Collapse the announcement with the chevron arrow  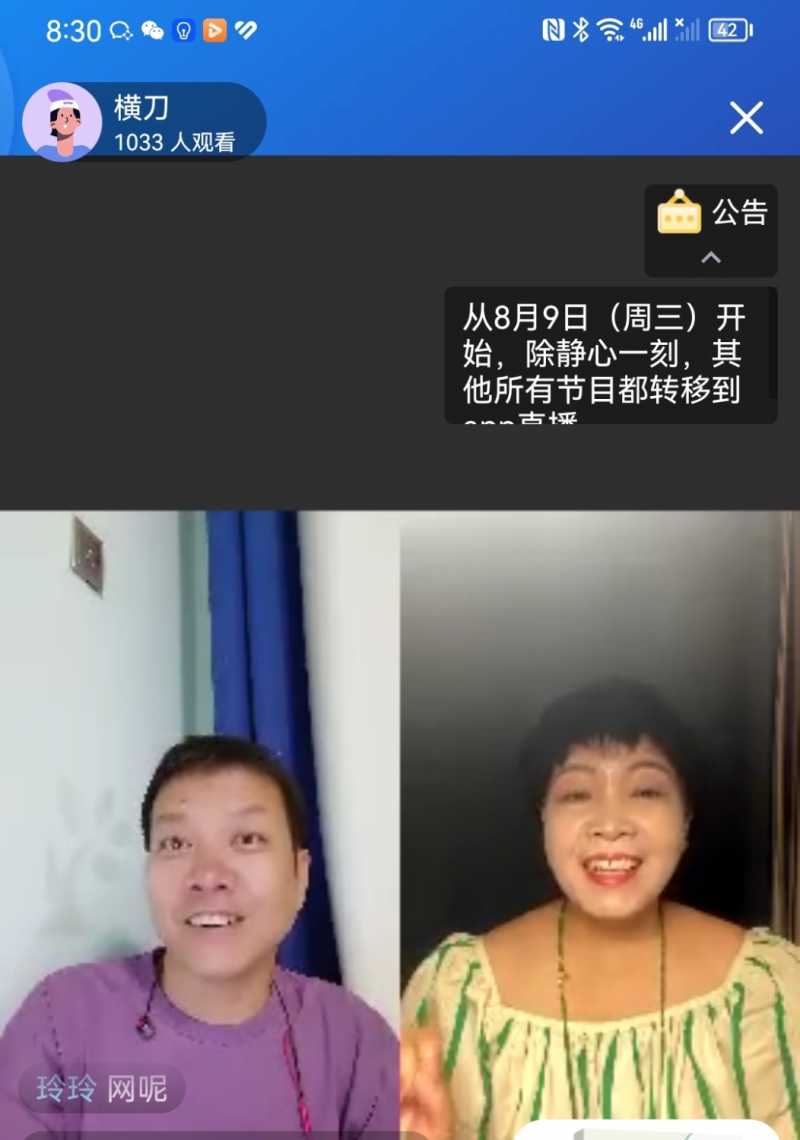pos(710,258)
